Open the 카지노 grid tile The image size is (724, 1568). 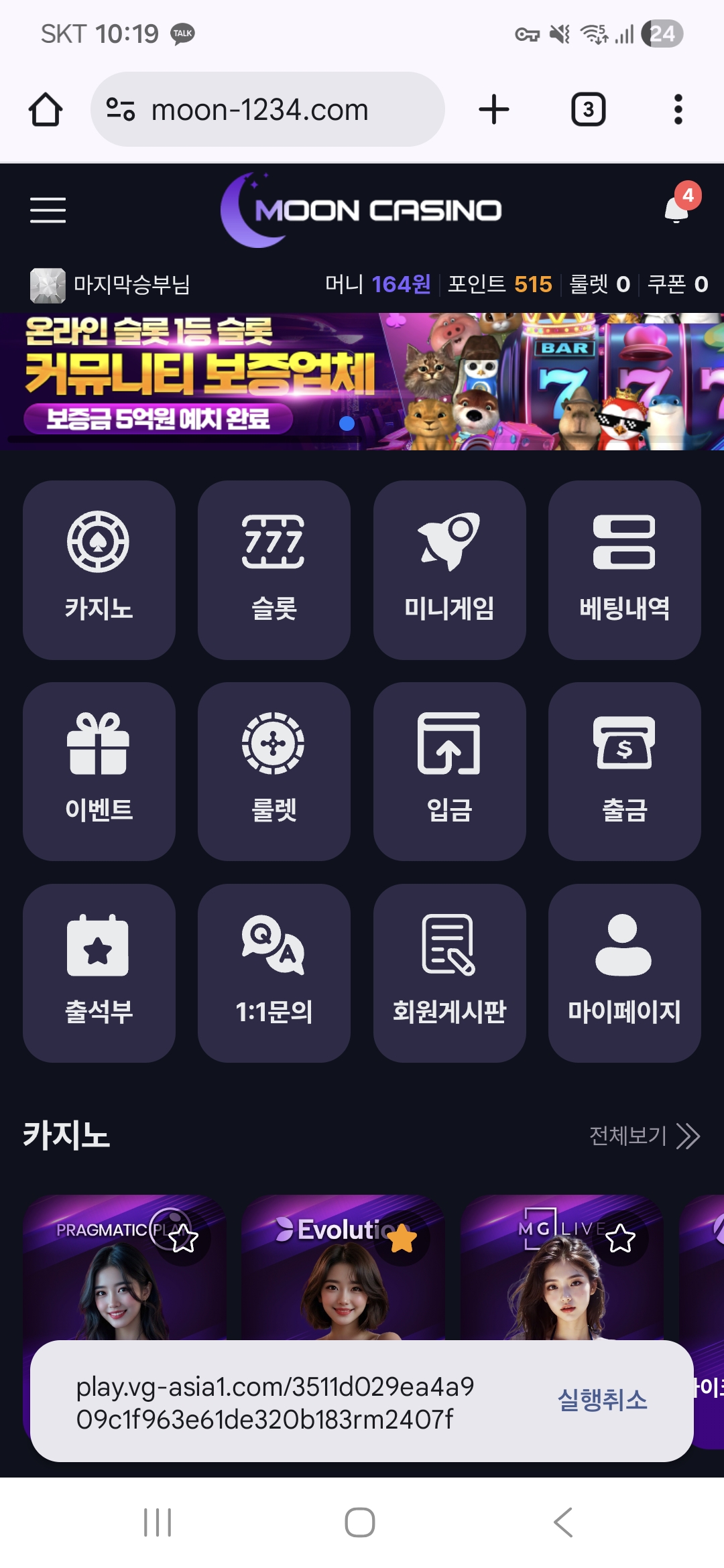click(99, 570)
